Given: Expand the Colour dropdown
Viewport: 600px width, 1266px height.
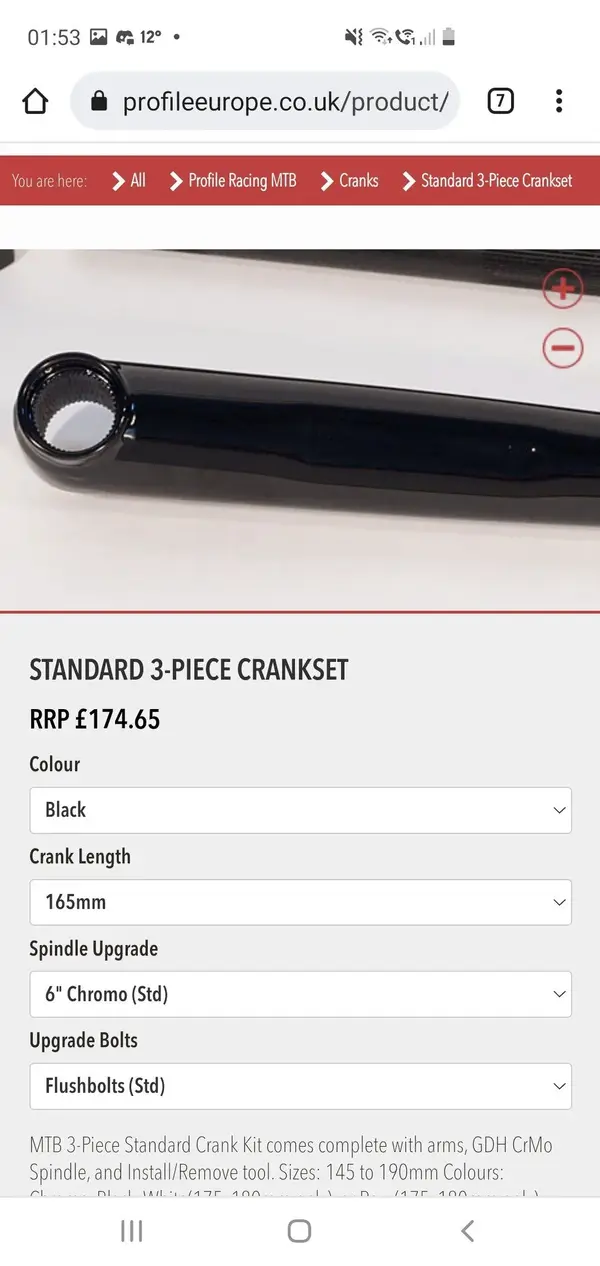Looking at the screenshot, I should click(x=300, y=810).
